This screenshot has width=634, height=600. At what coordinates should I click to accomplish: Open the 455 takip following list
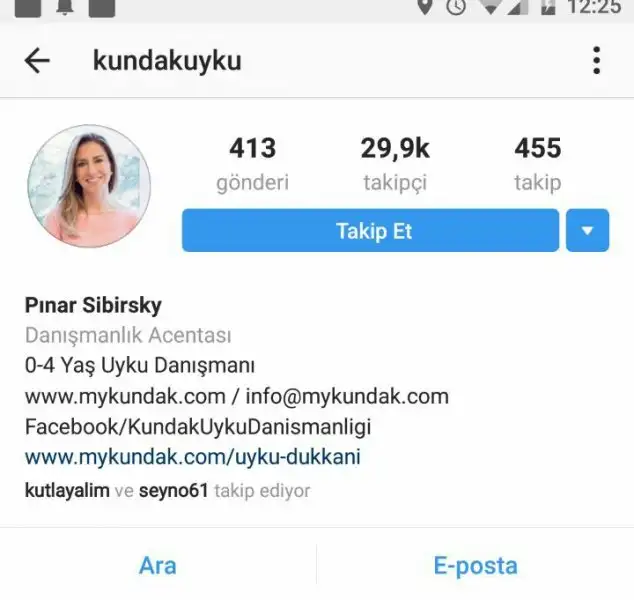click(x=537, y=164)
